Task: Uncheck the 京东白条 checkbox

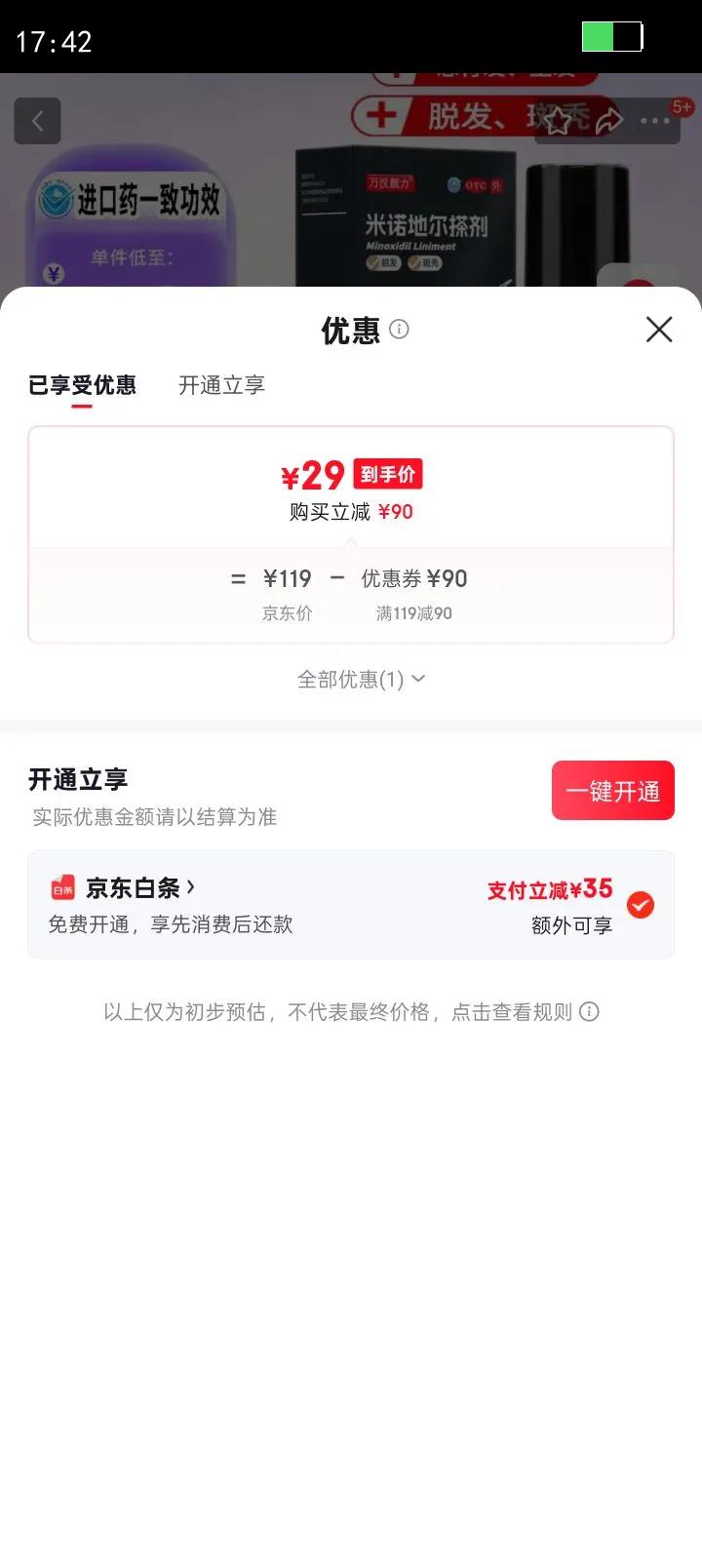Action: [x=641, y=906]
